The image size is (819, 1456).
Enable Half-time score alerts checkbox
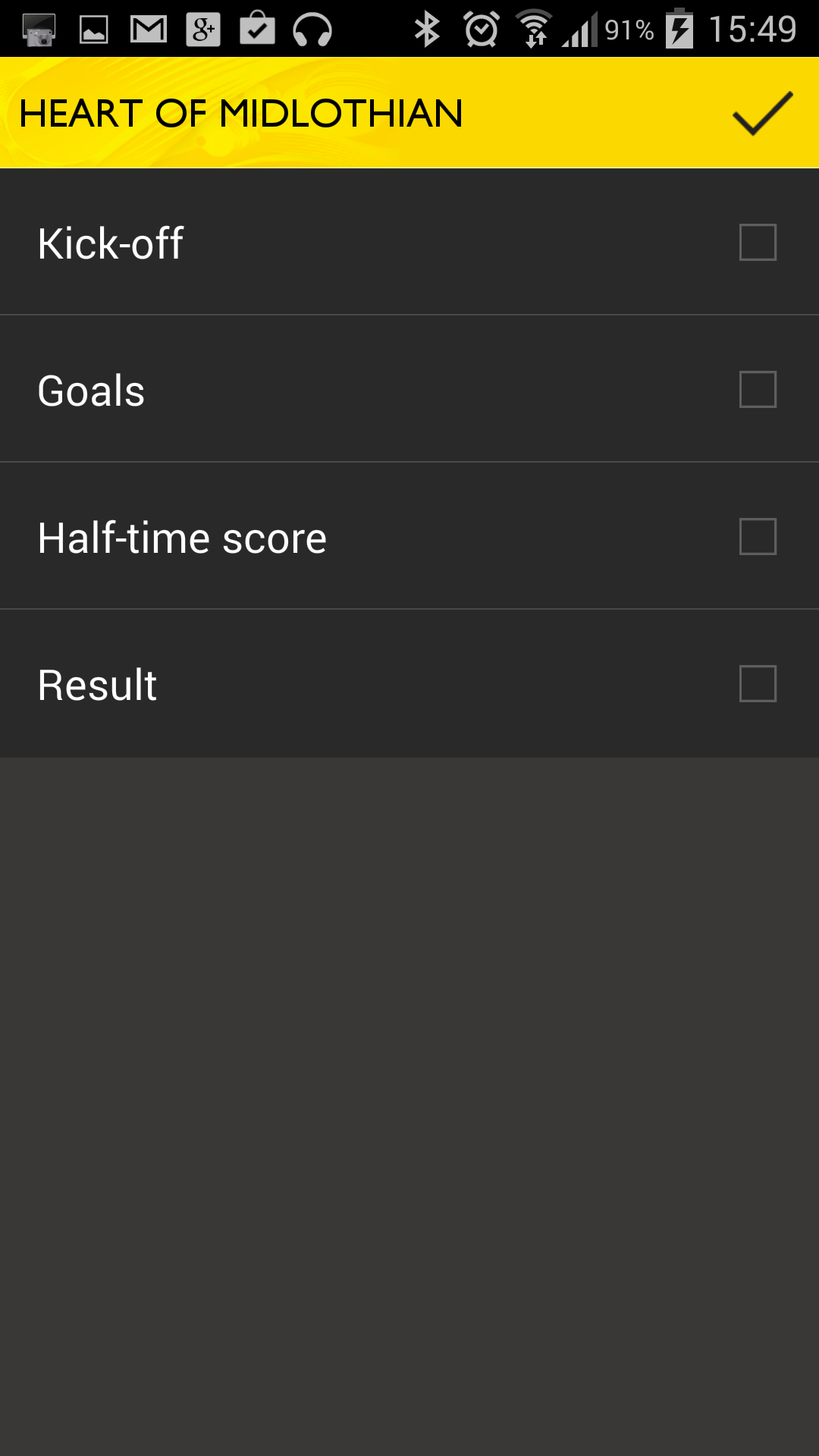[758, 536]
